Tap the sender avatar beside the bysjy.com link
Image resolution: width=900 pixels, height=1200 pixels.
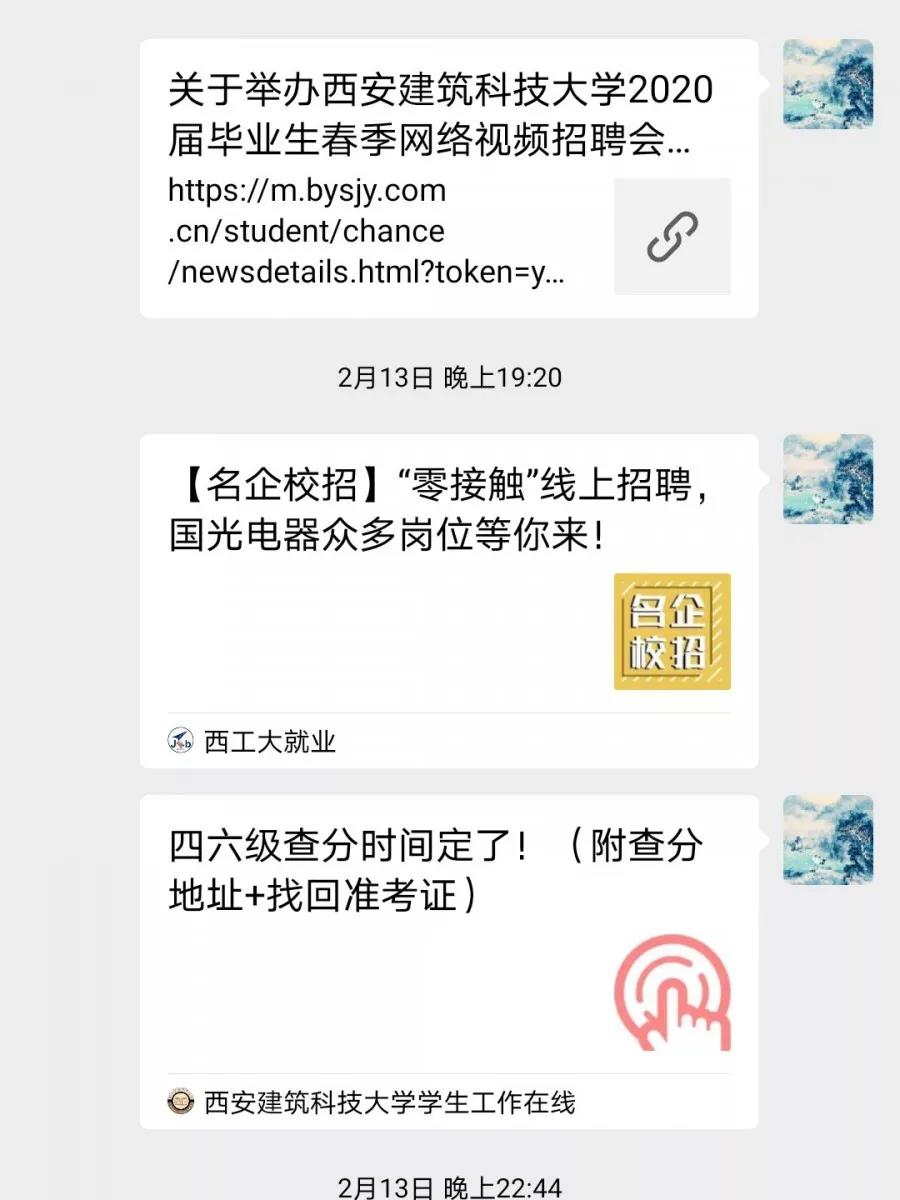point(827,84)
